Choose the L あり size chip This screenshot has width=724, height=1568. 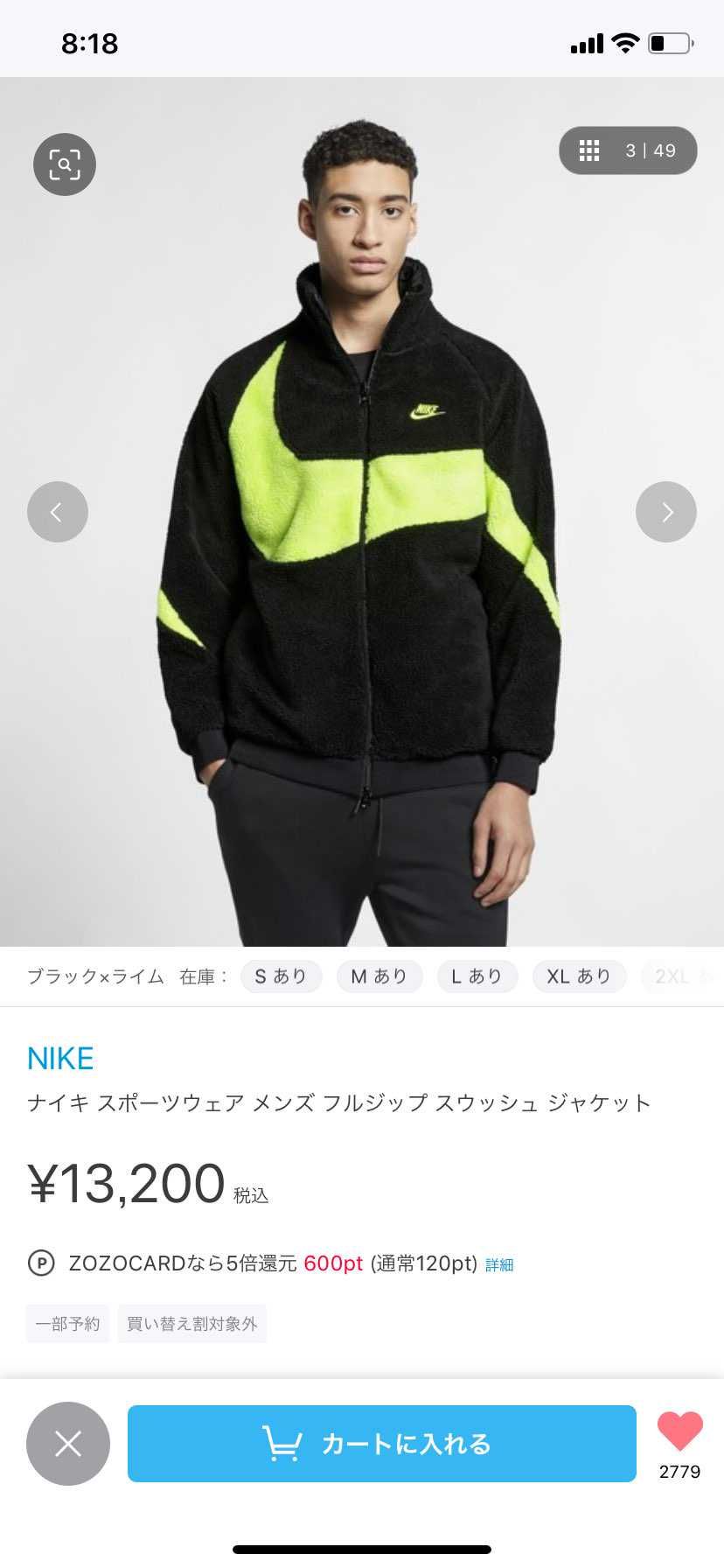[x=477, y=976]
